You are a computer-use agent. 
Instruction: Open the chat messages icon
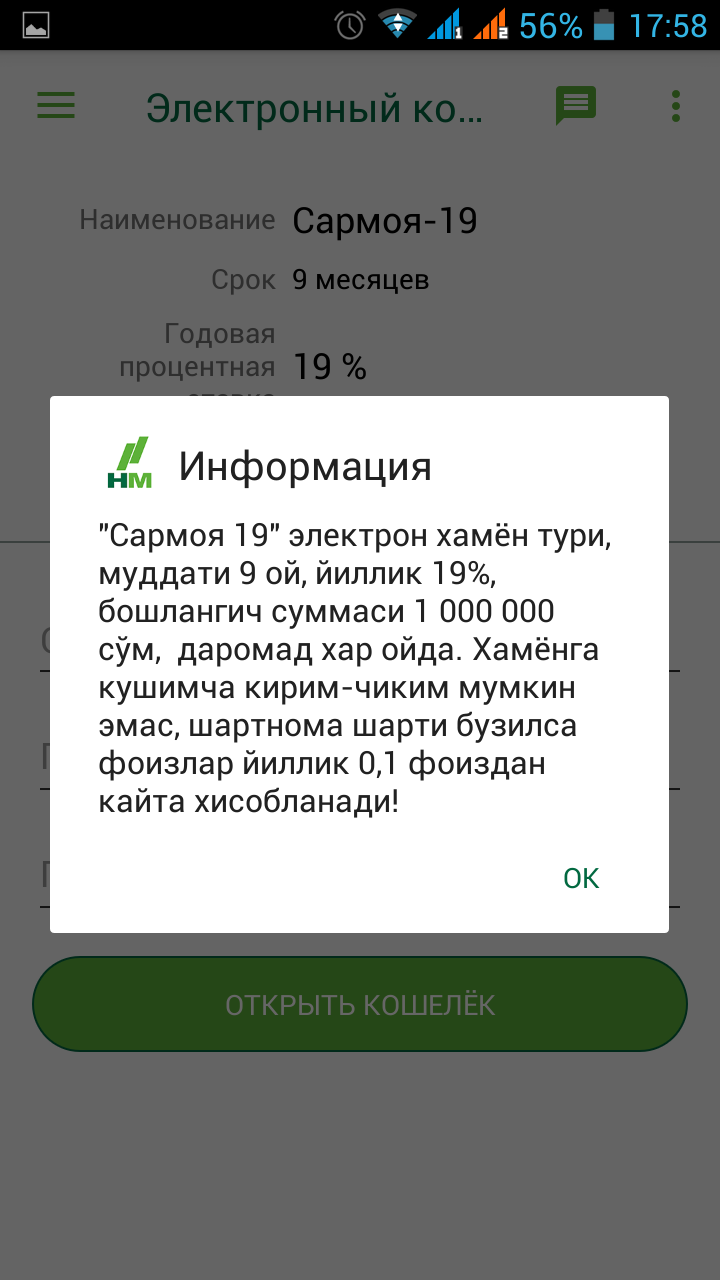click(576, 106)
